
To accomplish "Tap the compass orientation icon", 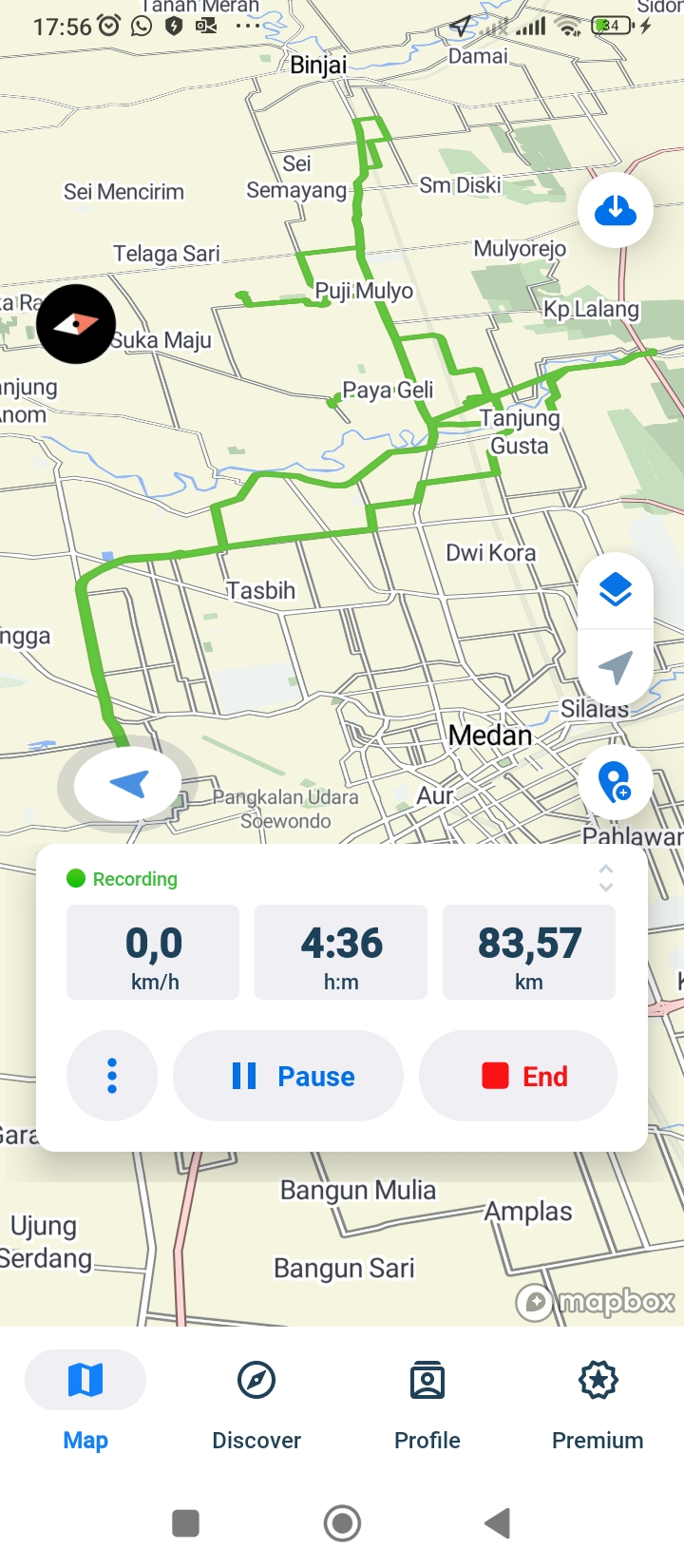I will click(x=76, y=324).
